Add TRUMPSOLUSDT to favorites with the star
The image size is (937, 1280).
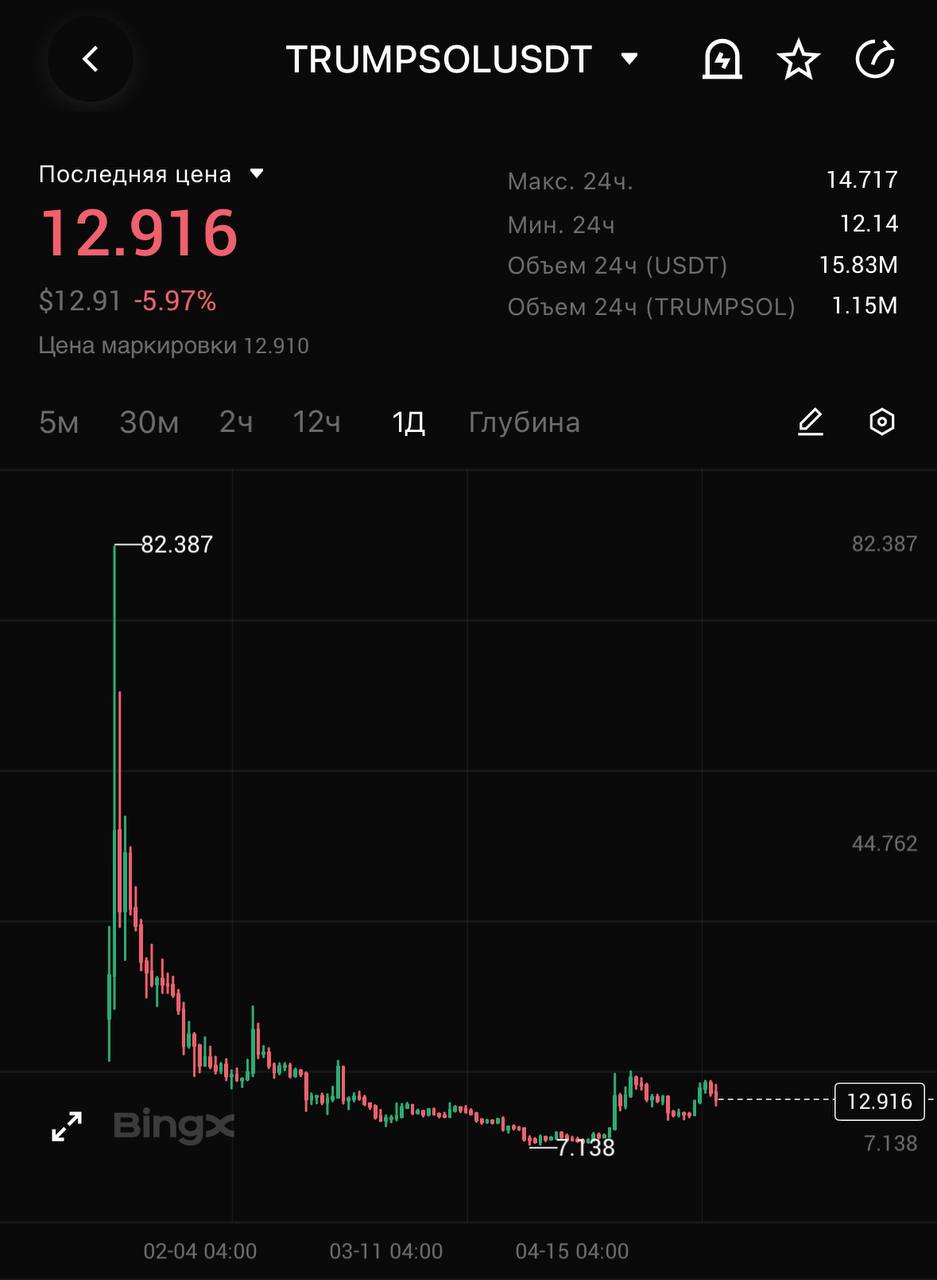point(798,60)
